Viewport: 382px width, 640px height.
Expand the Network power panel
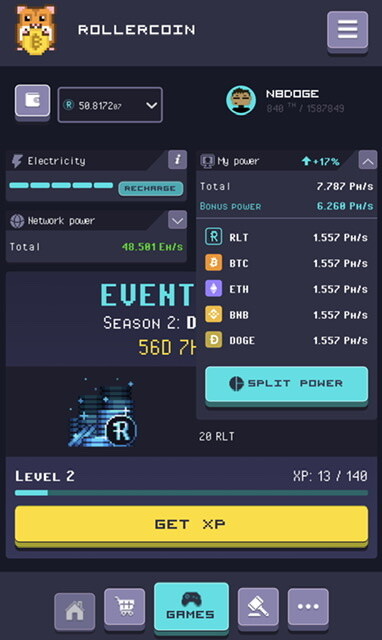(178, 220)
